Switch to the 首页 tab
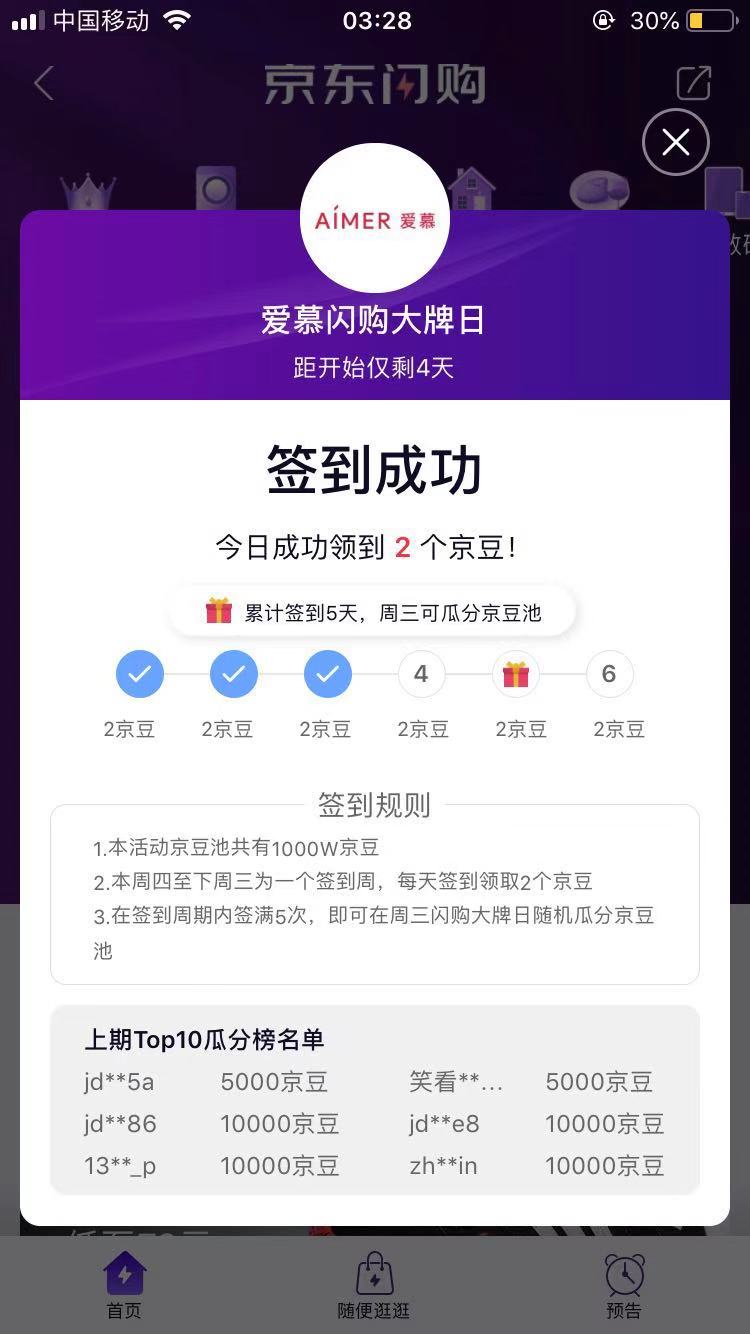 click(x=125, y=1286)
